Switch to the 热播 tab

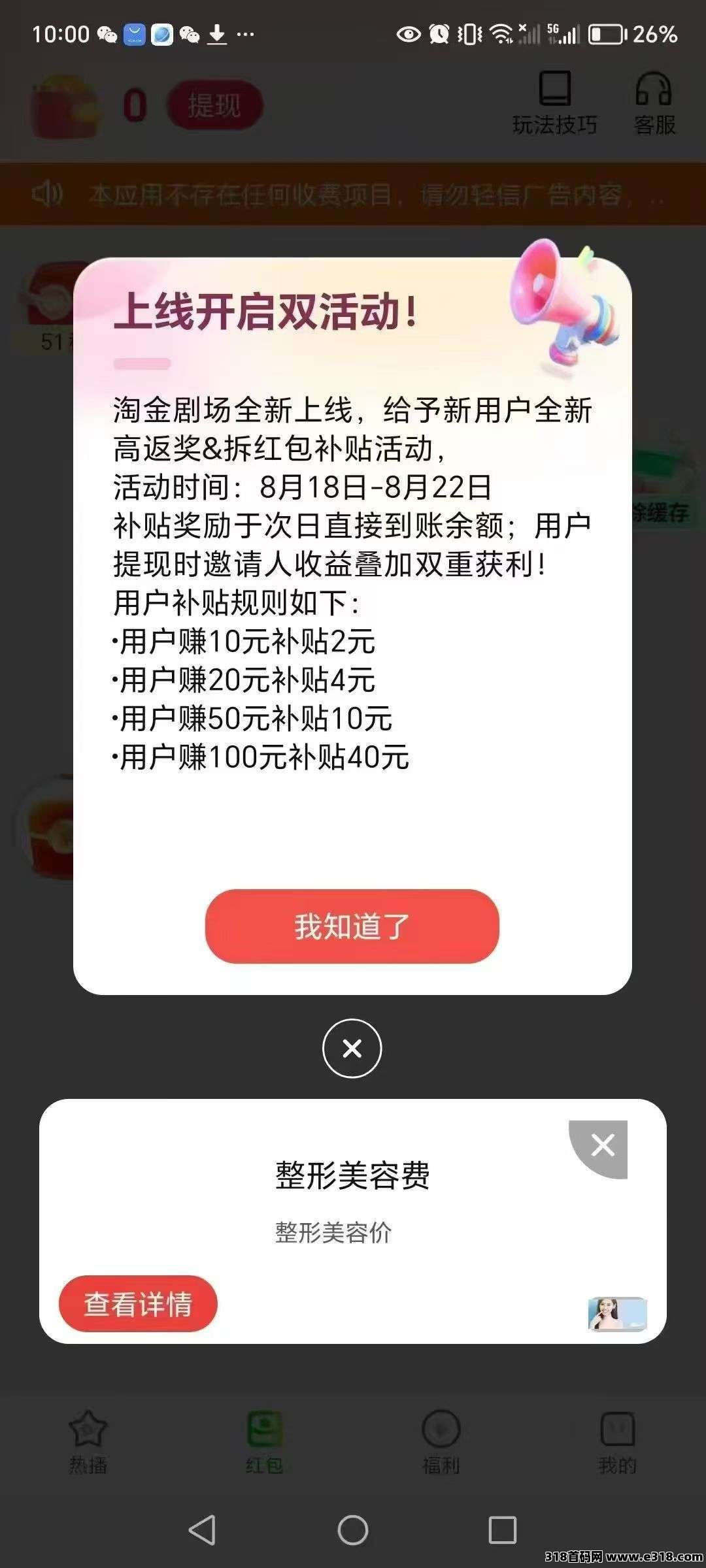tap(88, 1443)
